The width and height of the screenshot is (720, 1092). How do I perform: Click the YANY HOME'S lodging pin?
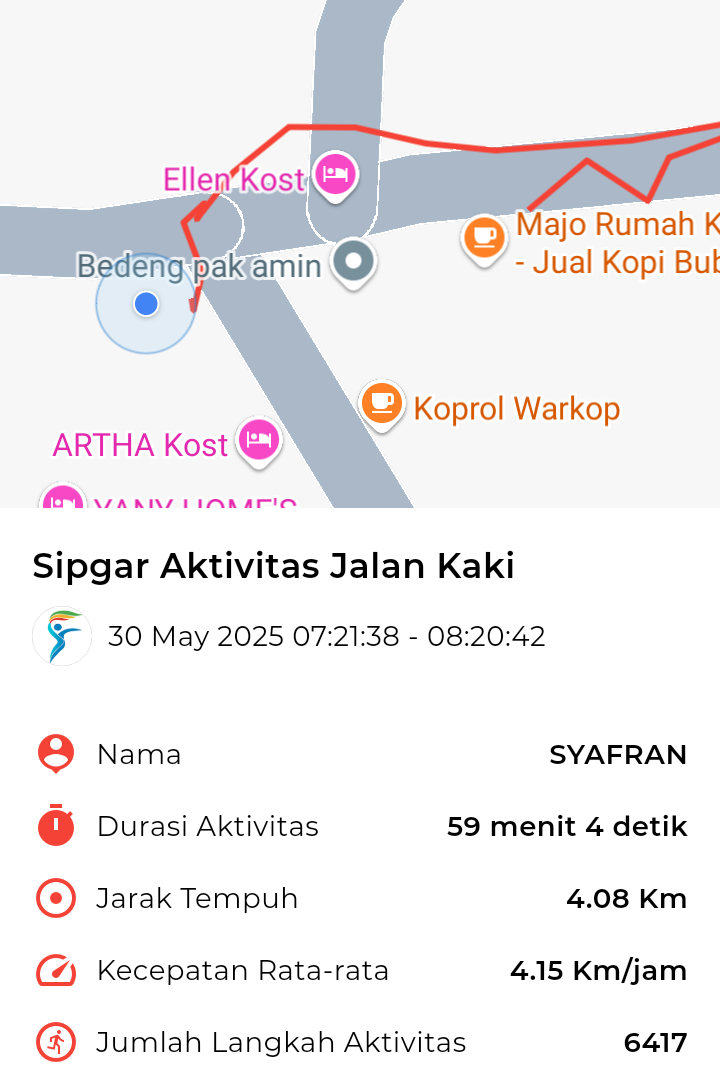(x=63, y=500)
